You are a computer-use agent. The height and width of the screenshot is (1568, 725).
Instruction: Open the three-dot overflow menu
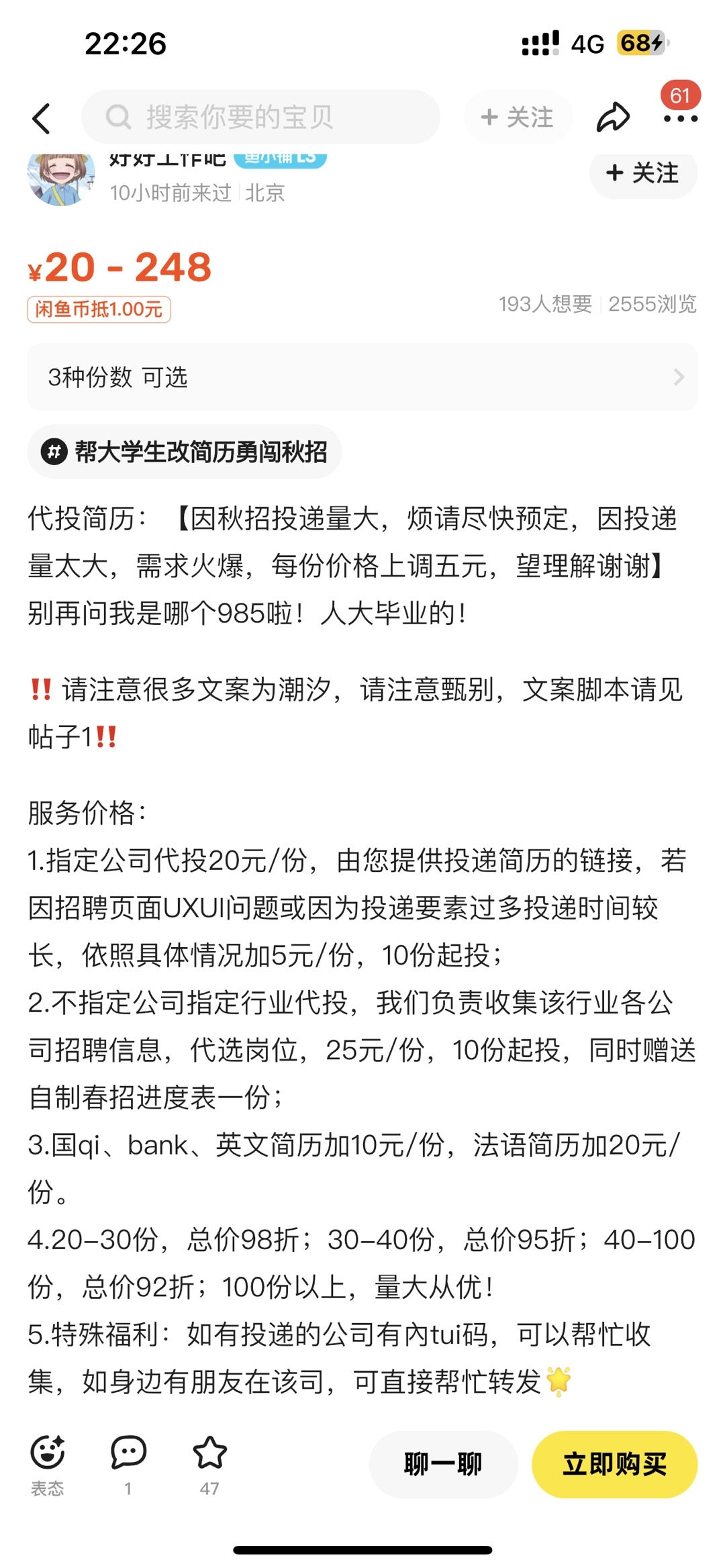pyautogui.click(x=680, y=119)
